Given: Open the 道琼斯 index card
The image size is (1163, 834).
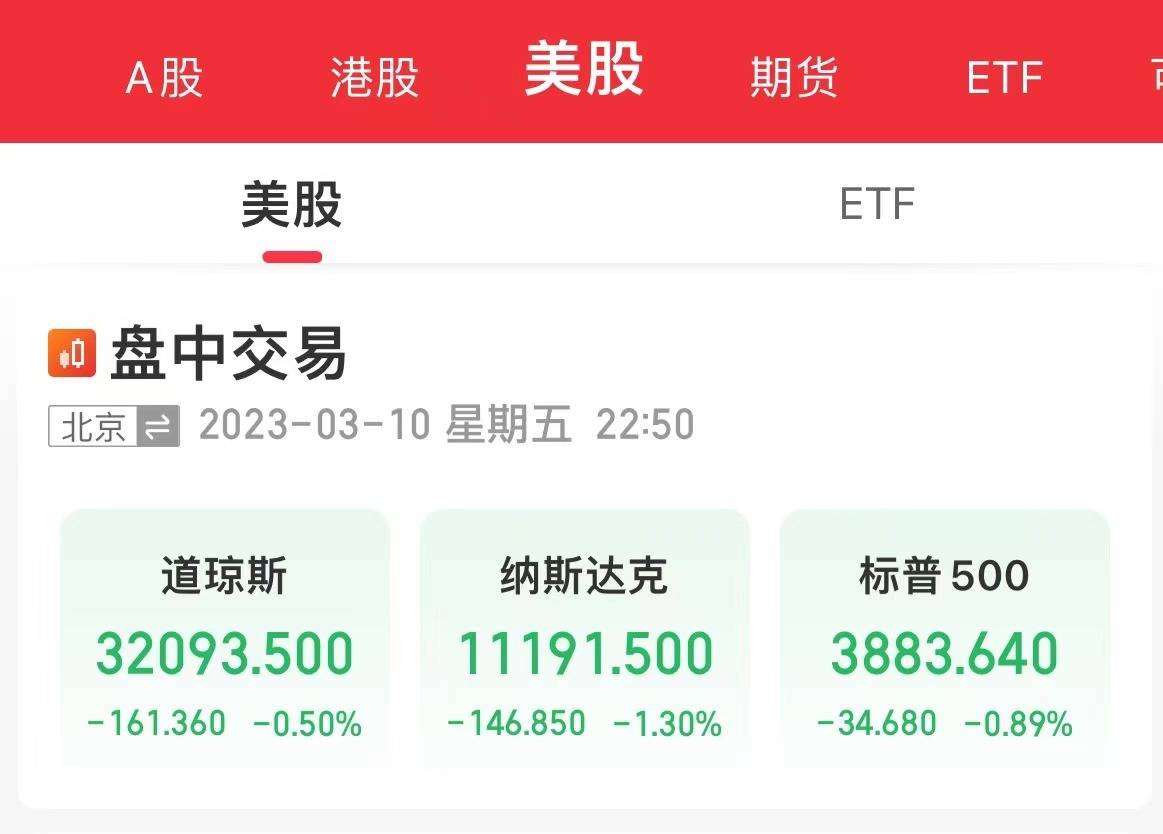Looking at the screenshot, I should coord(225,640).
